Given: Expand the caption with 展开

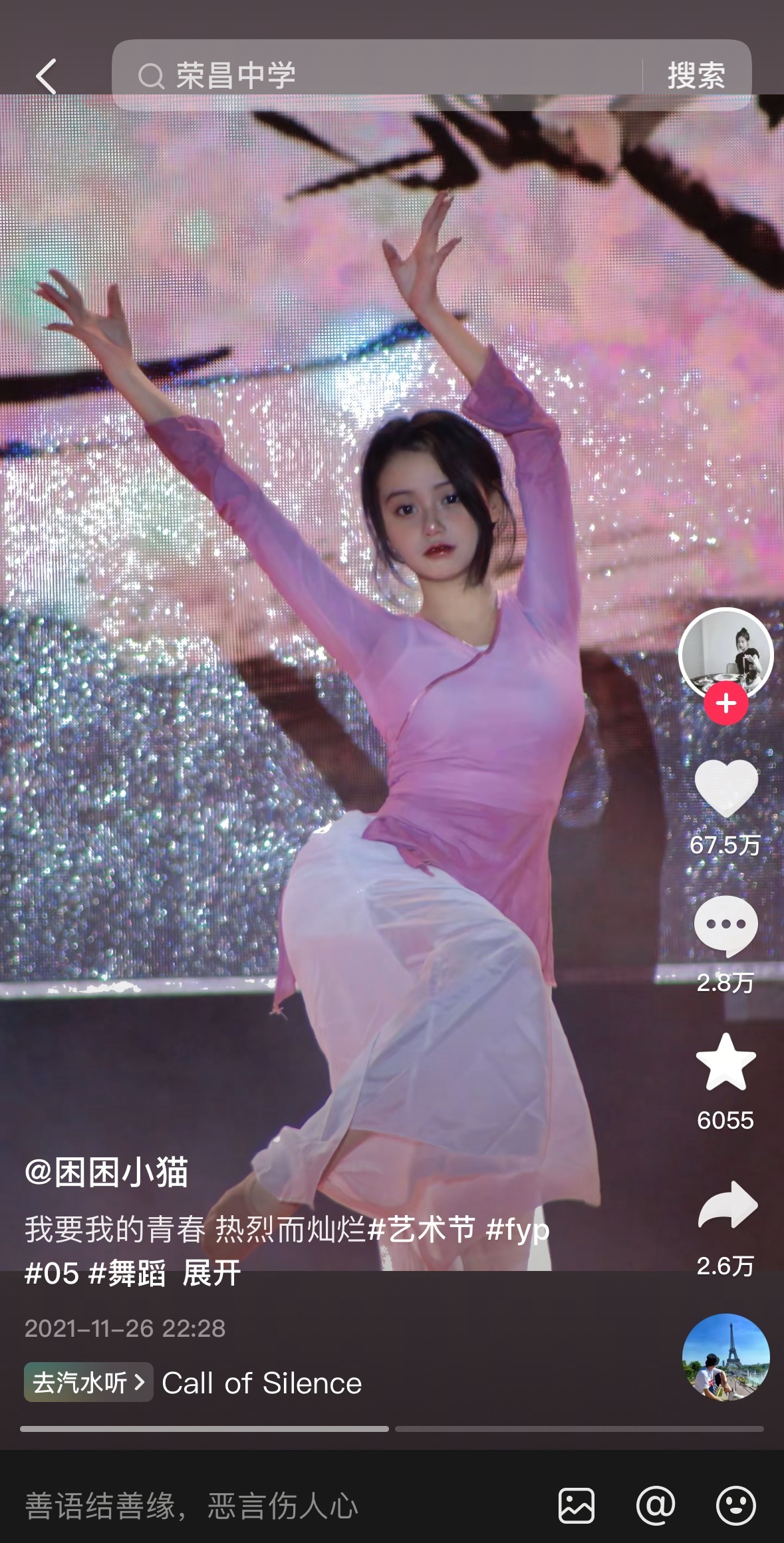Looking at the screenshot, I should click(x=211, y=1274).
